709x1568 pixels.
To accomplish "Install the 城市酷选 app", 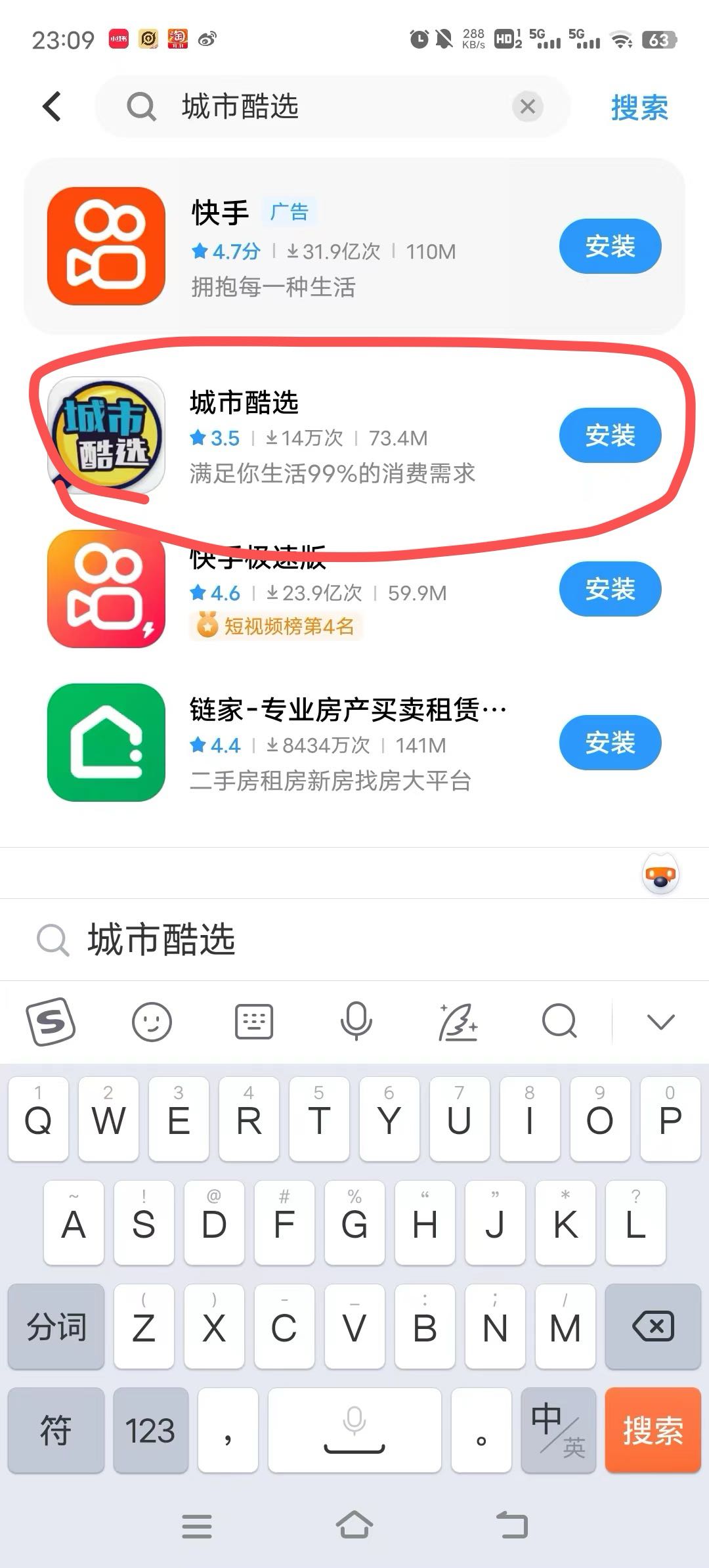I will coord(609,435).
